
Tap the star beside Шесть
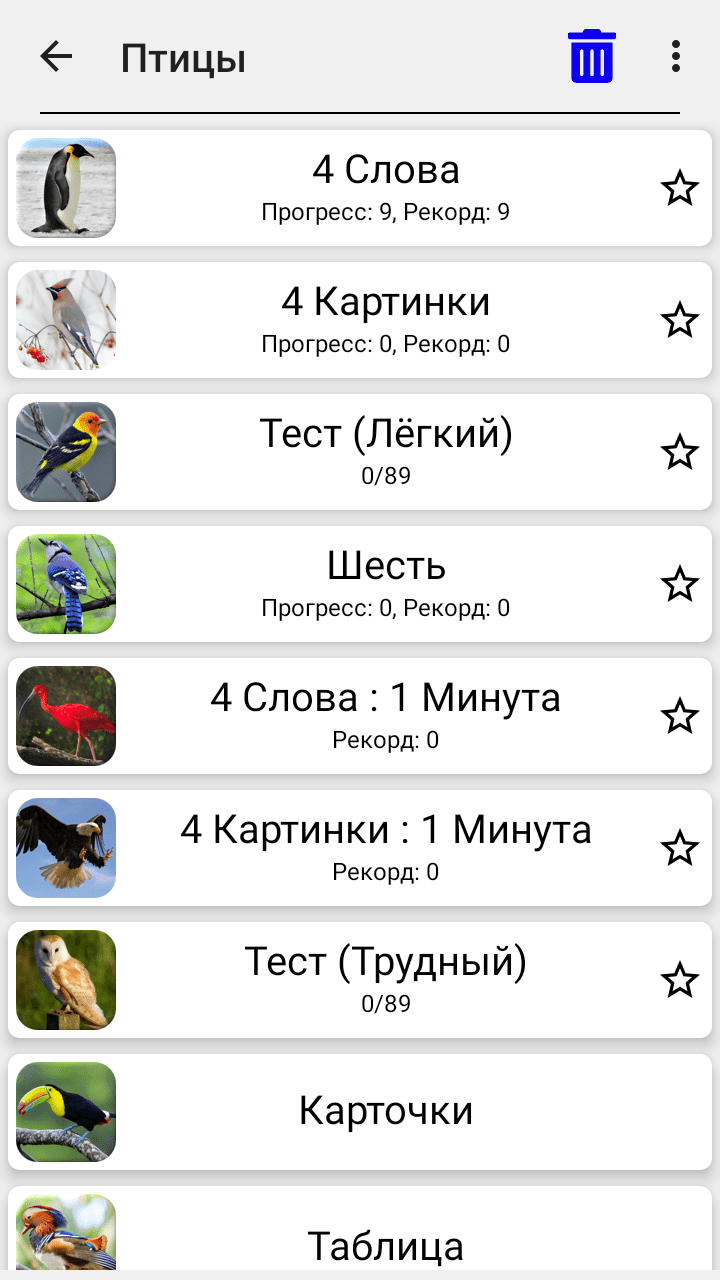(680, 584)
